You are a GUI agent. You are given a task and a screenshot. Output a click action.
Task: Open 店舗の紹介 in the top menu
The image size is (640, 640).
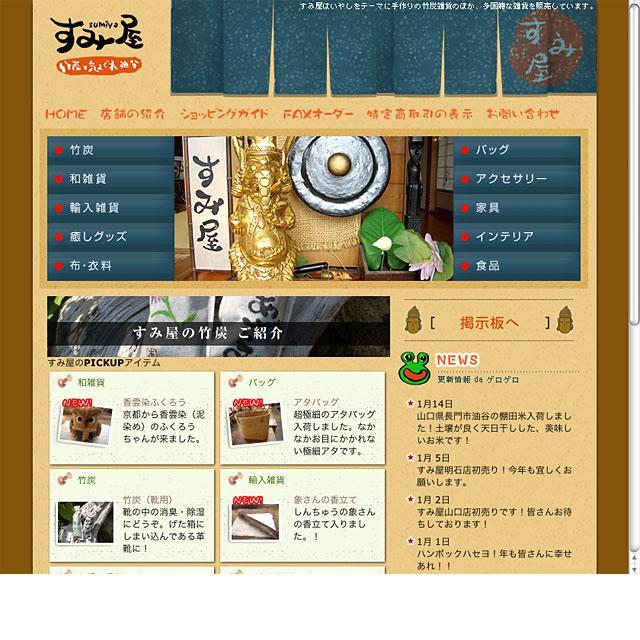(132, 114)
